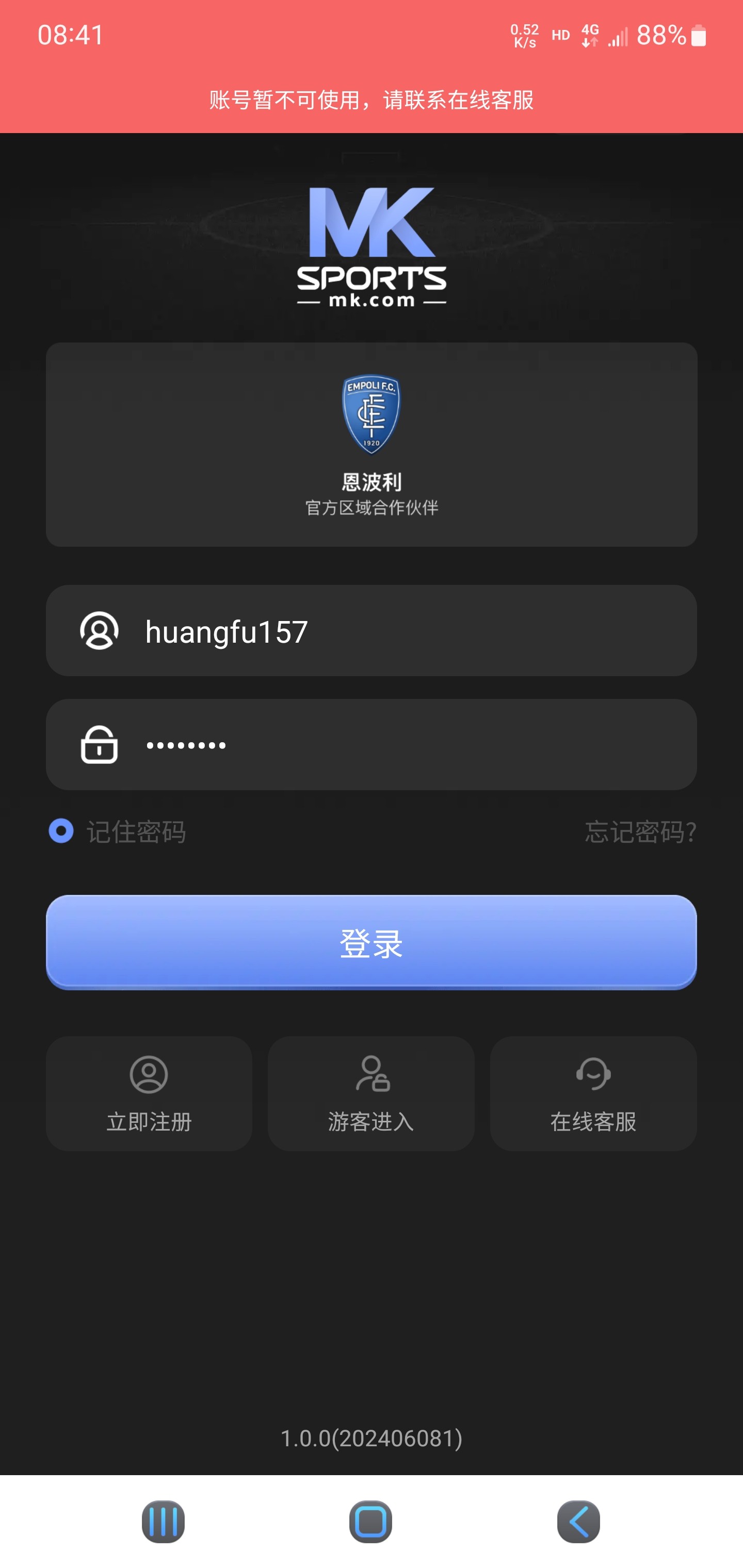Contact 在线客服 online customer service

coord(593,1093)
